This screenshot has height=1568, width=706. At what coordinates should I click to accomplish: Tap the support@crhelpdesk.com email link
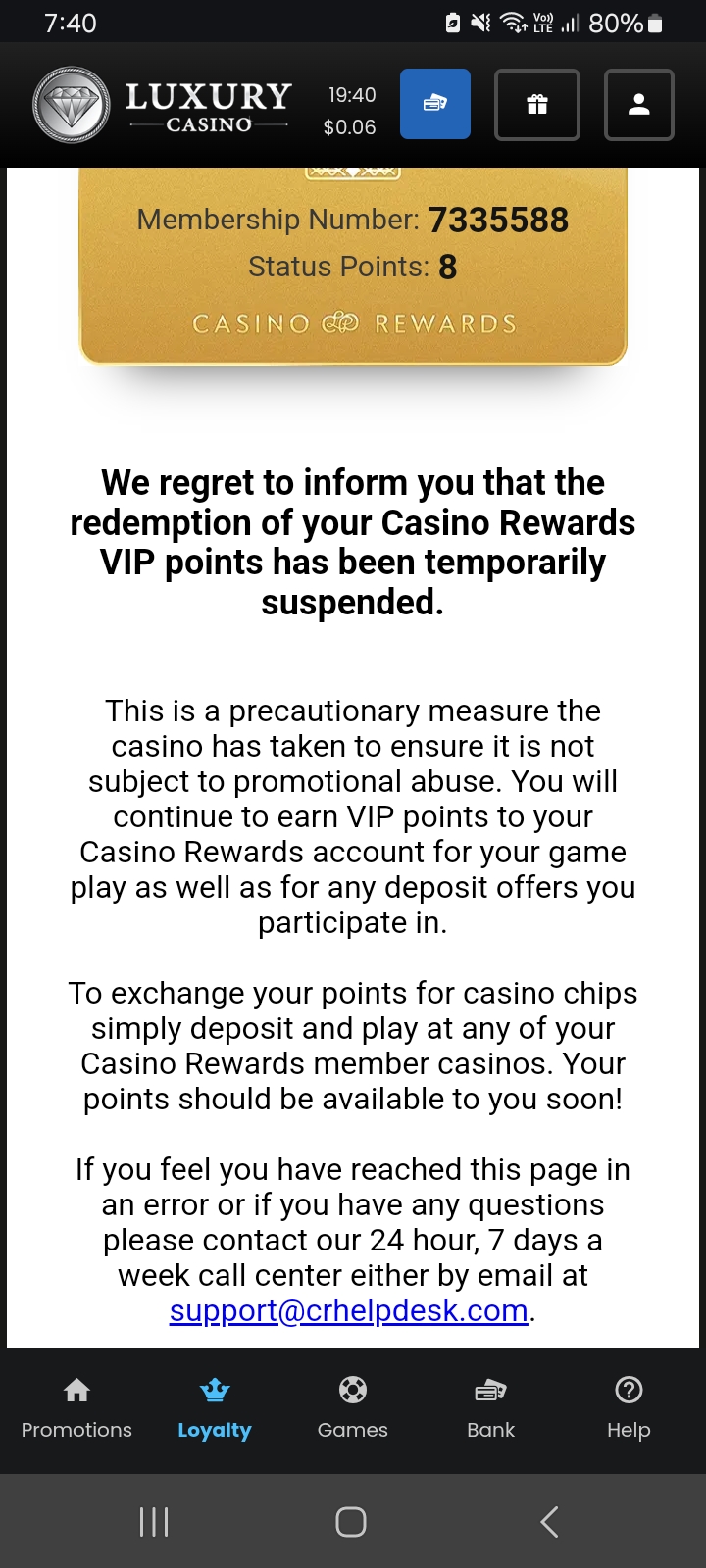pyautogui.click(x=349, y=1310)
